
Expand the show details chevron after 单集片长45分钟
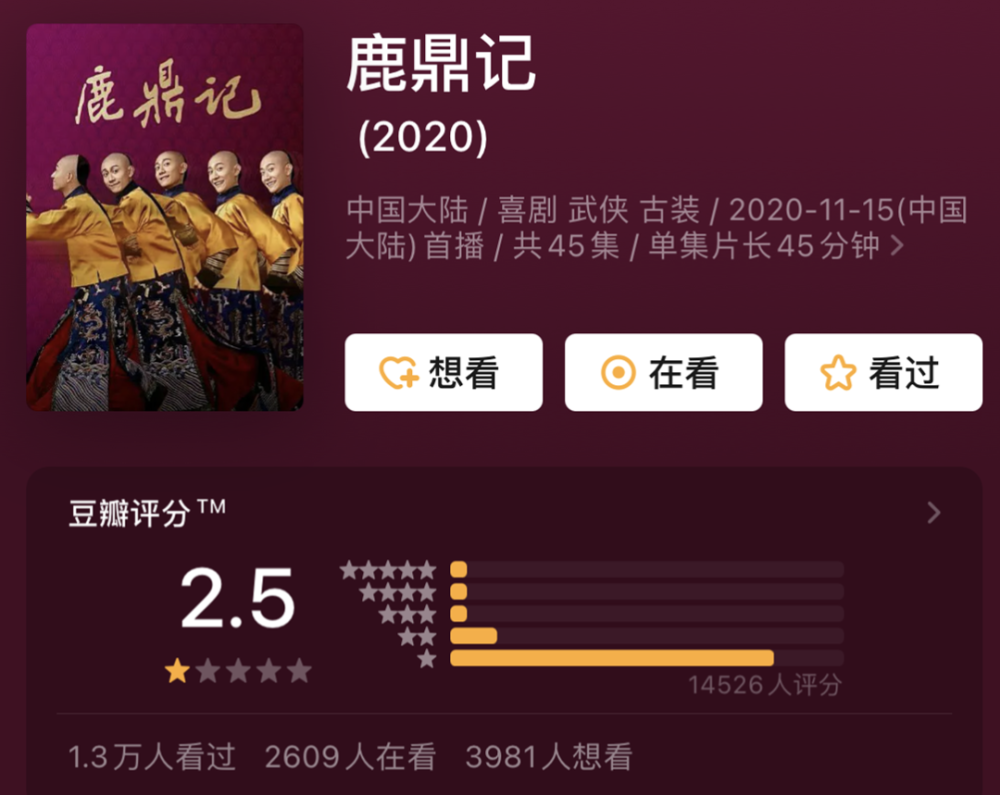pos(897,245)
